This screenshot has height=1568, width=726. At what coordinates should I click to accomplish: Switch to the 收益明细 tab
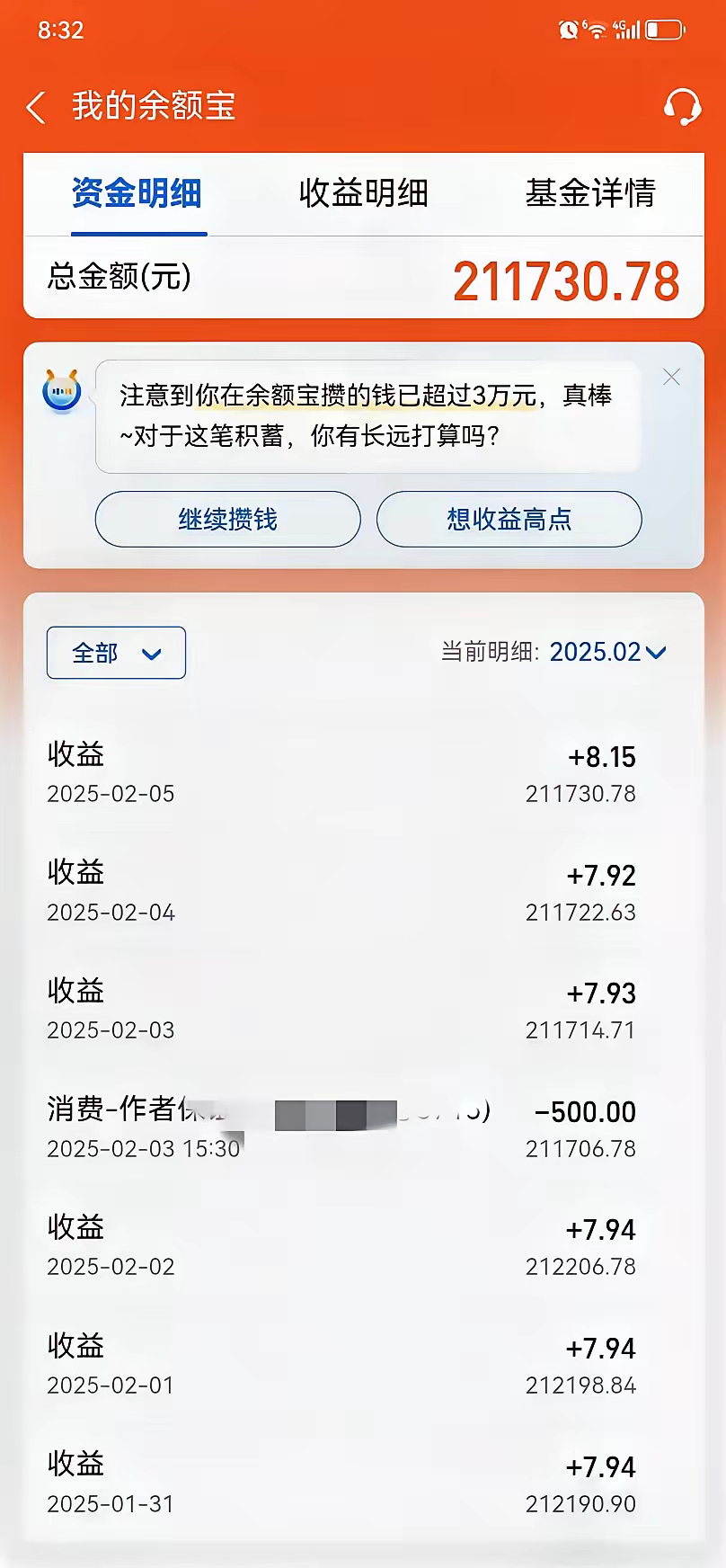click(x=363, y=193)
